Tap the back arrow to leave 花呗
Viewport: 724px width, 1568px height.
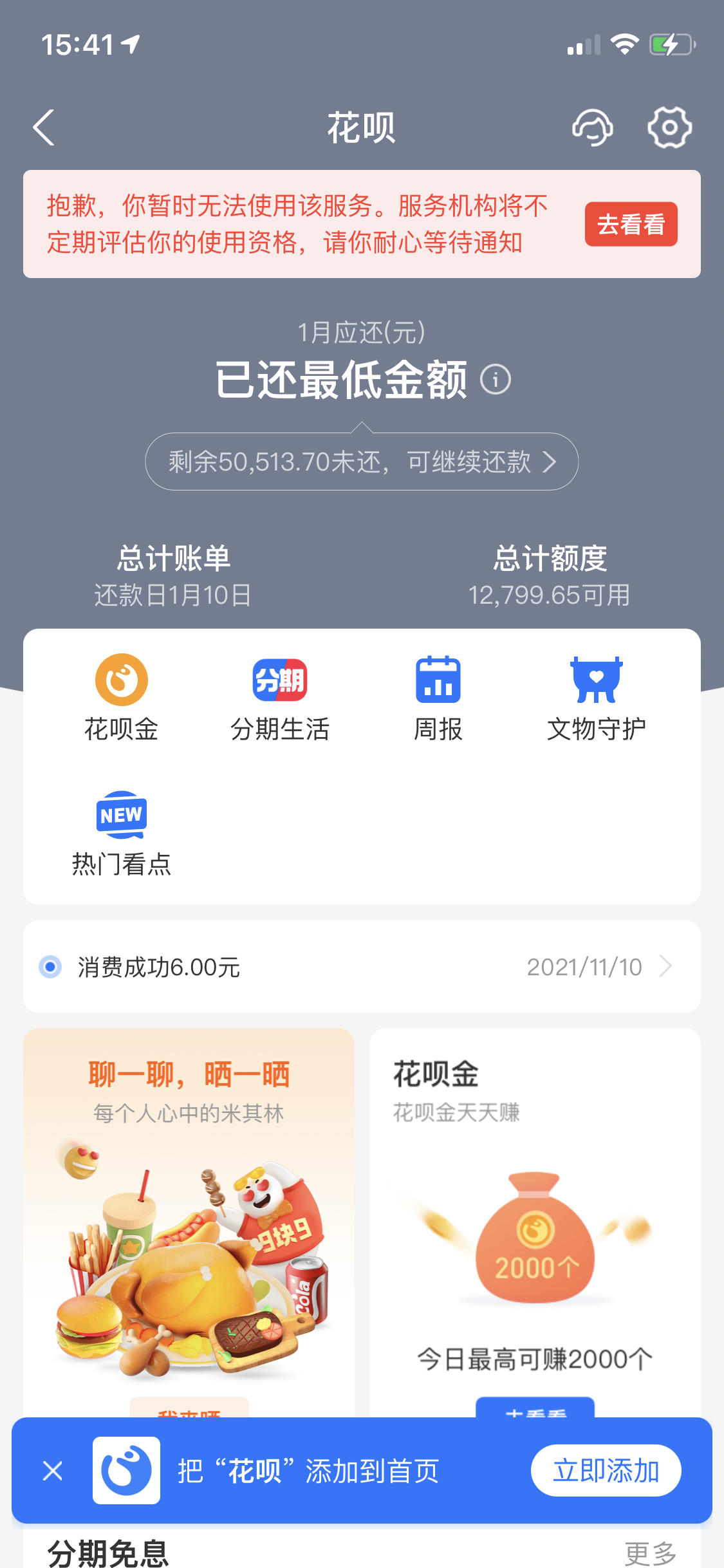[x=42, y=127]
